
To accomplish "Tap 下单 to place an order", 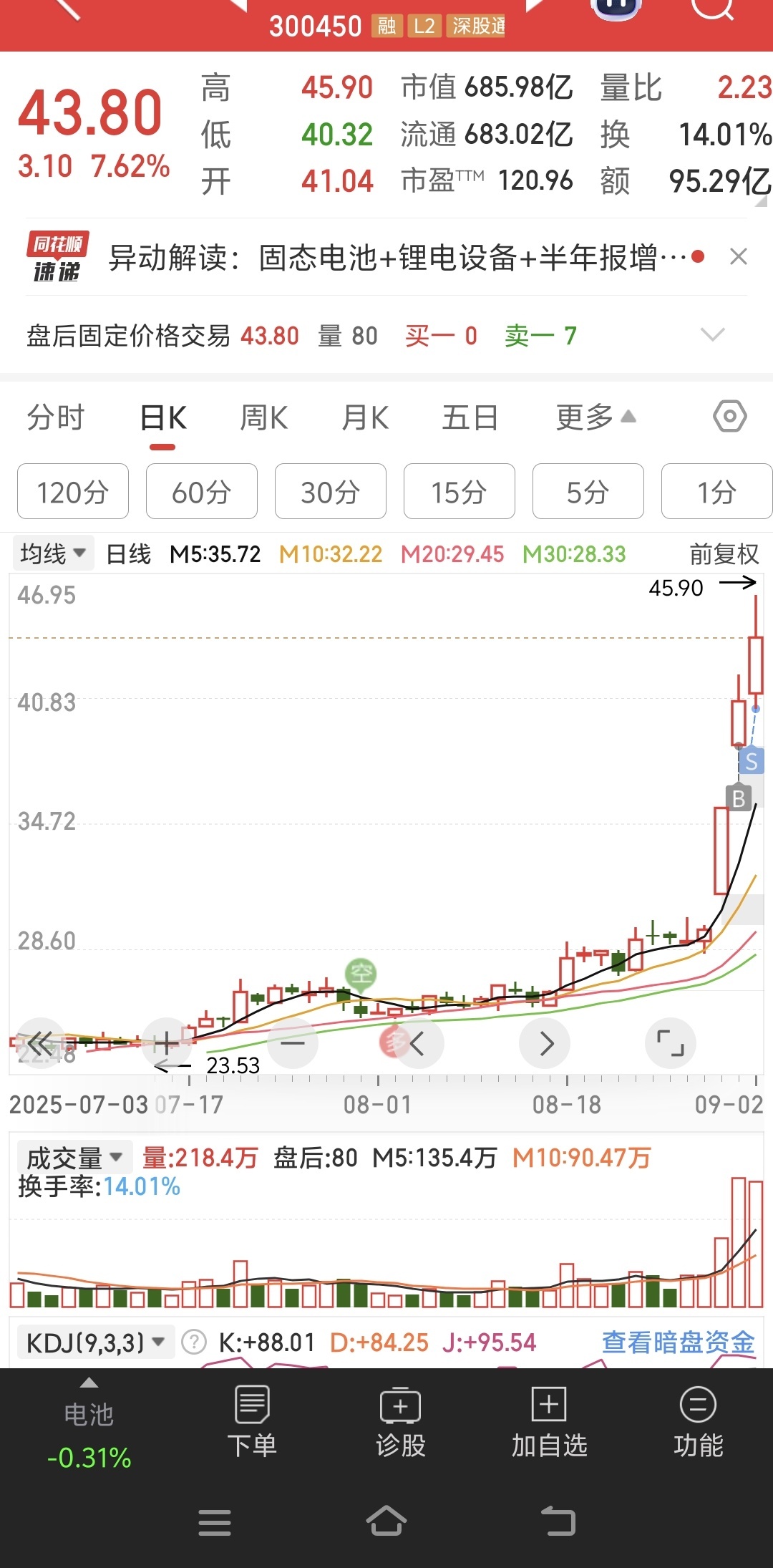I will click(252, 1422).
